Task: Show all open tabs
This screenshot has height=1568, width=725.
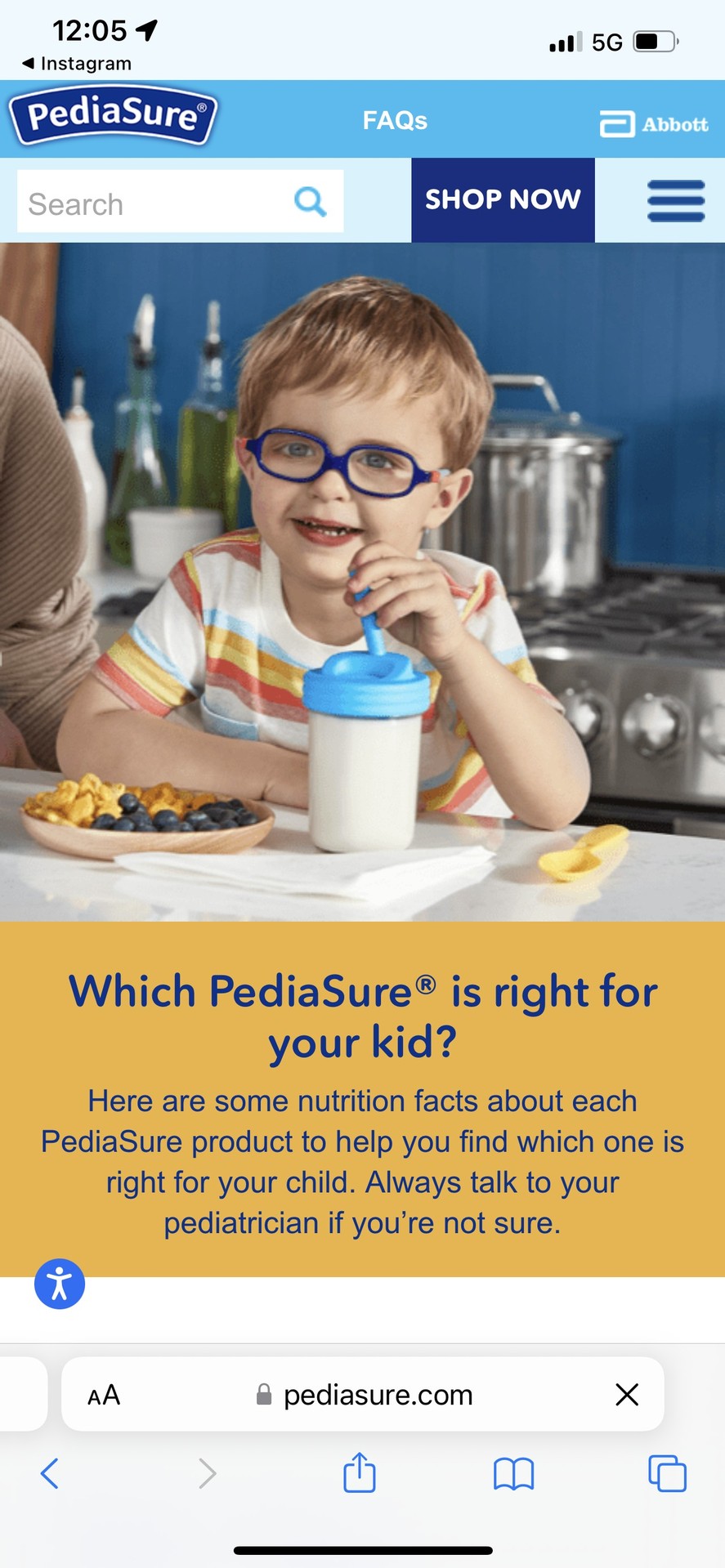Action: coord(667,1473)
